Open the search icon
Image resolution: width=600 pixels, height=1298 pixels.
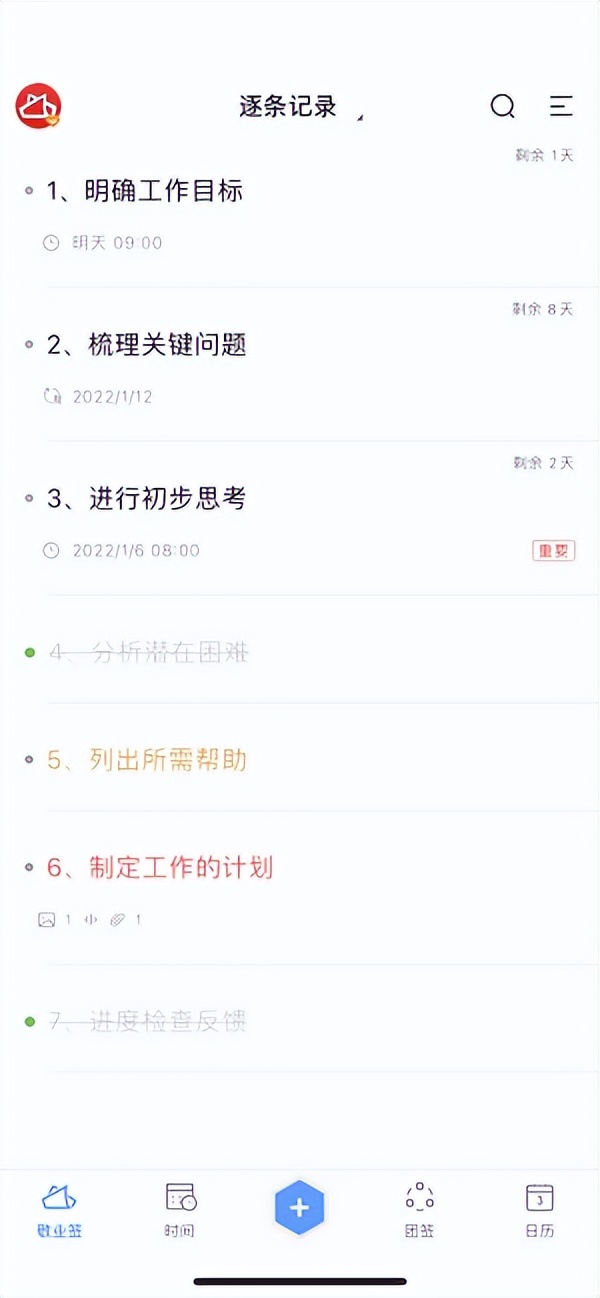(x=503, y=106)
